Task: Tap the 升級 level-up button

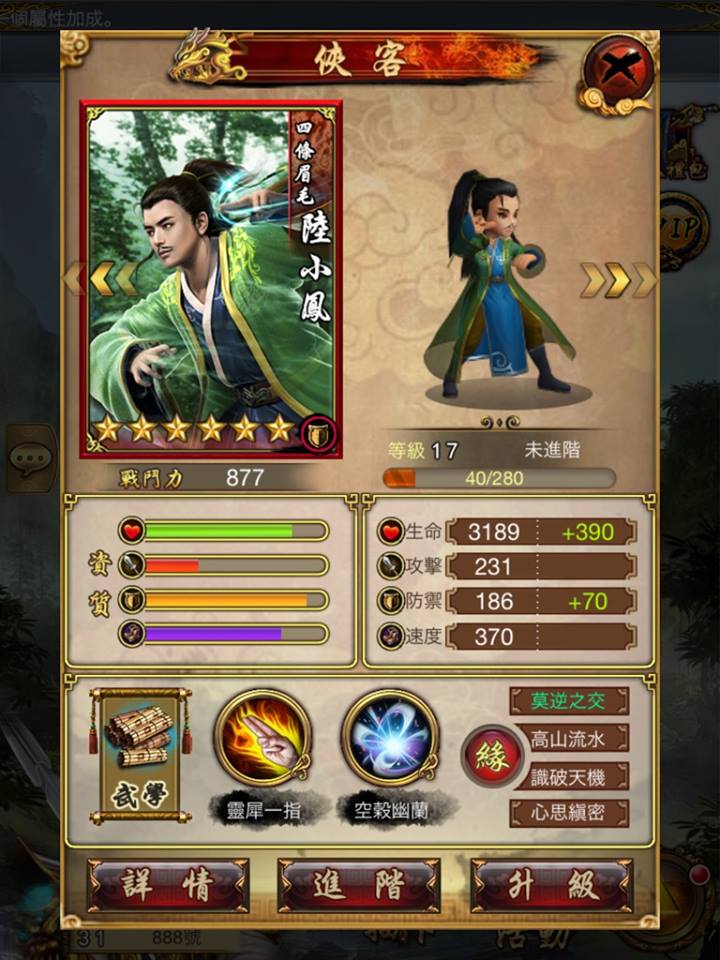Action: [x=552, y=885]
